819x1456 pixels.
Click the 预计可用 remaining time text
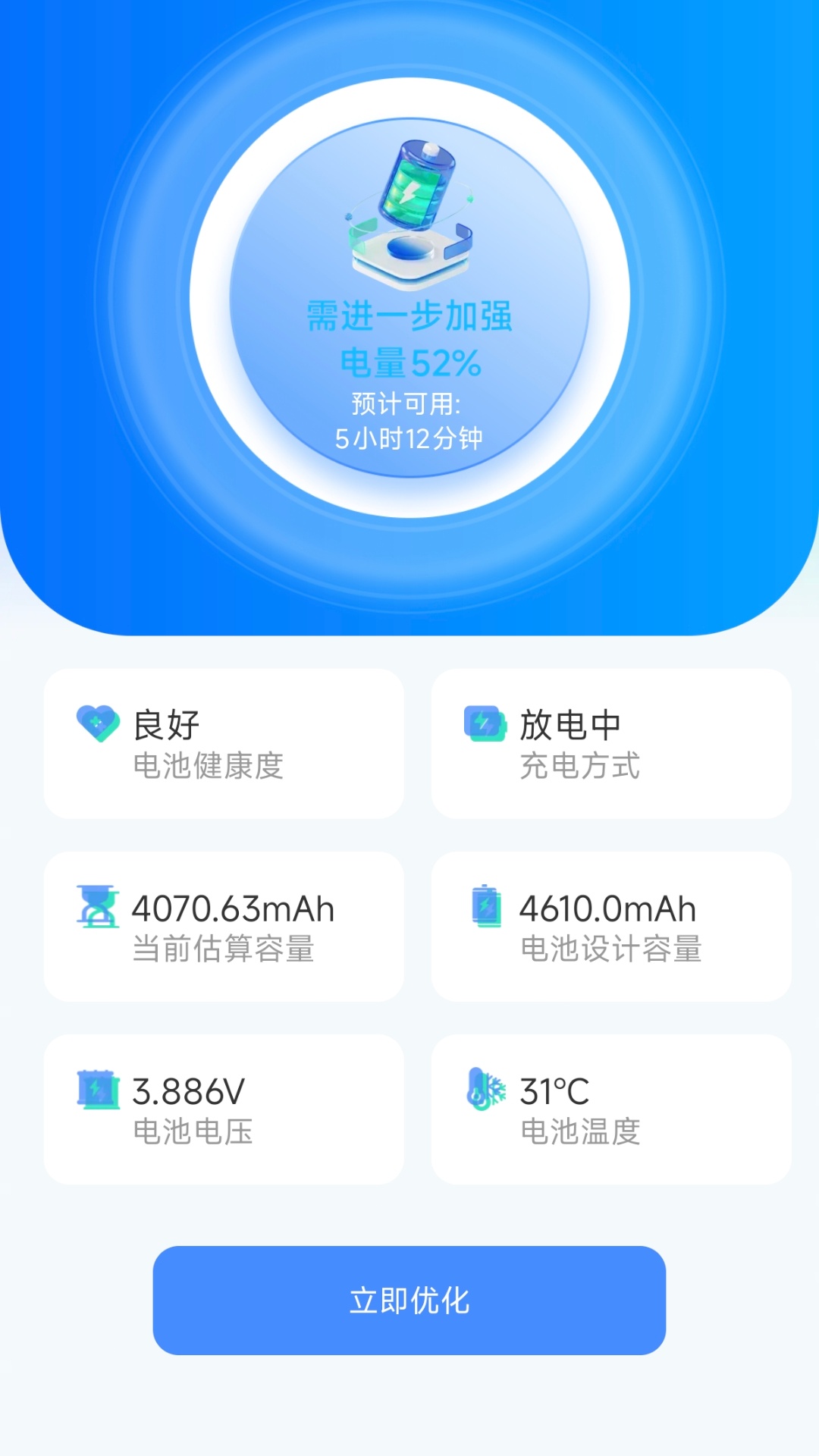point(409,417)
